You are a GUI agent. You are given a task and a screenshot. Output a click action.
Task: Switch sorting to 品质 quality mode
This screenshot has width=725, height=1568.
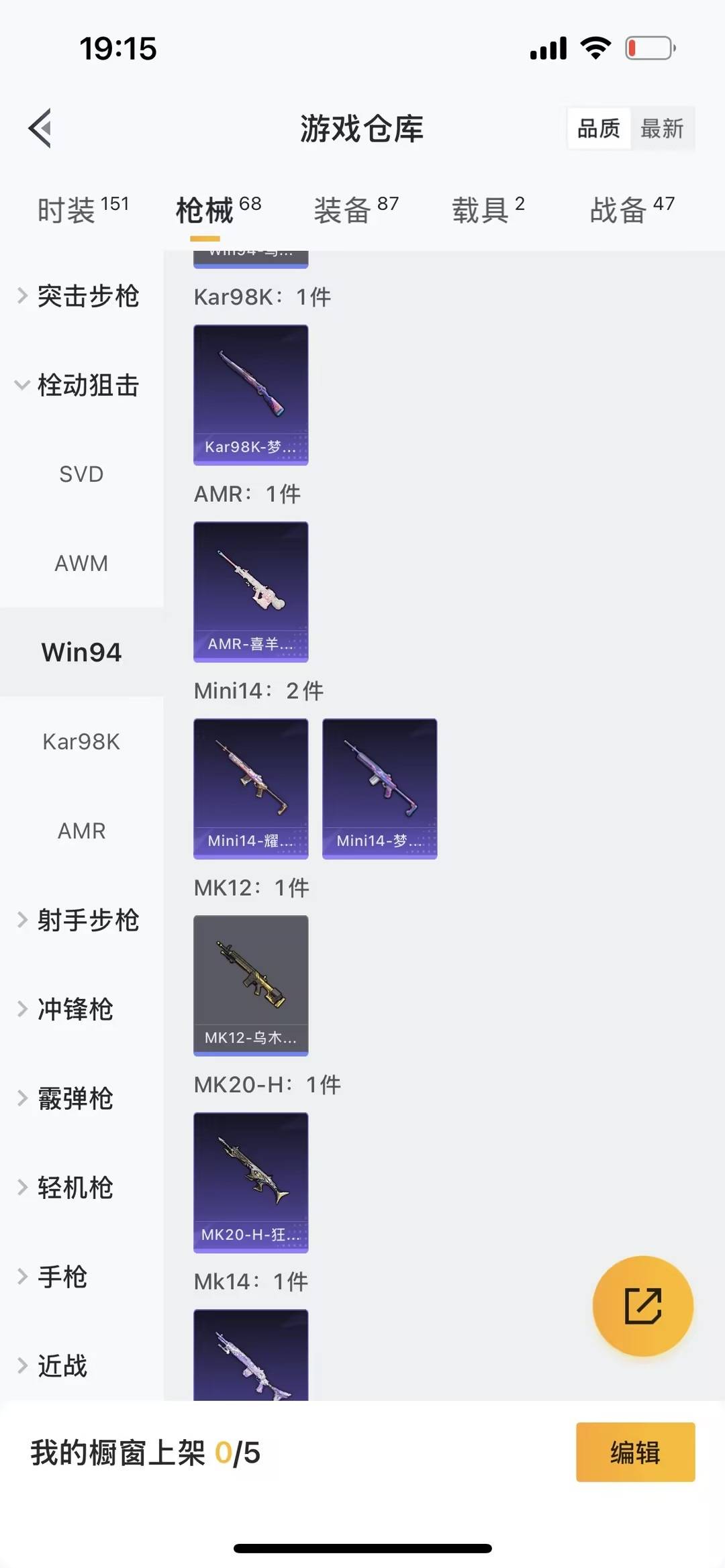point(598,129)
